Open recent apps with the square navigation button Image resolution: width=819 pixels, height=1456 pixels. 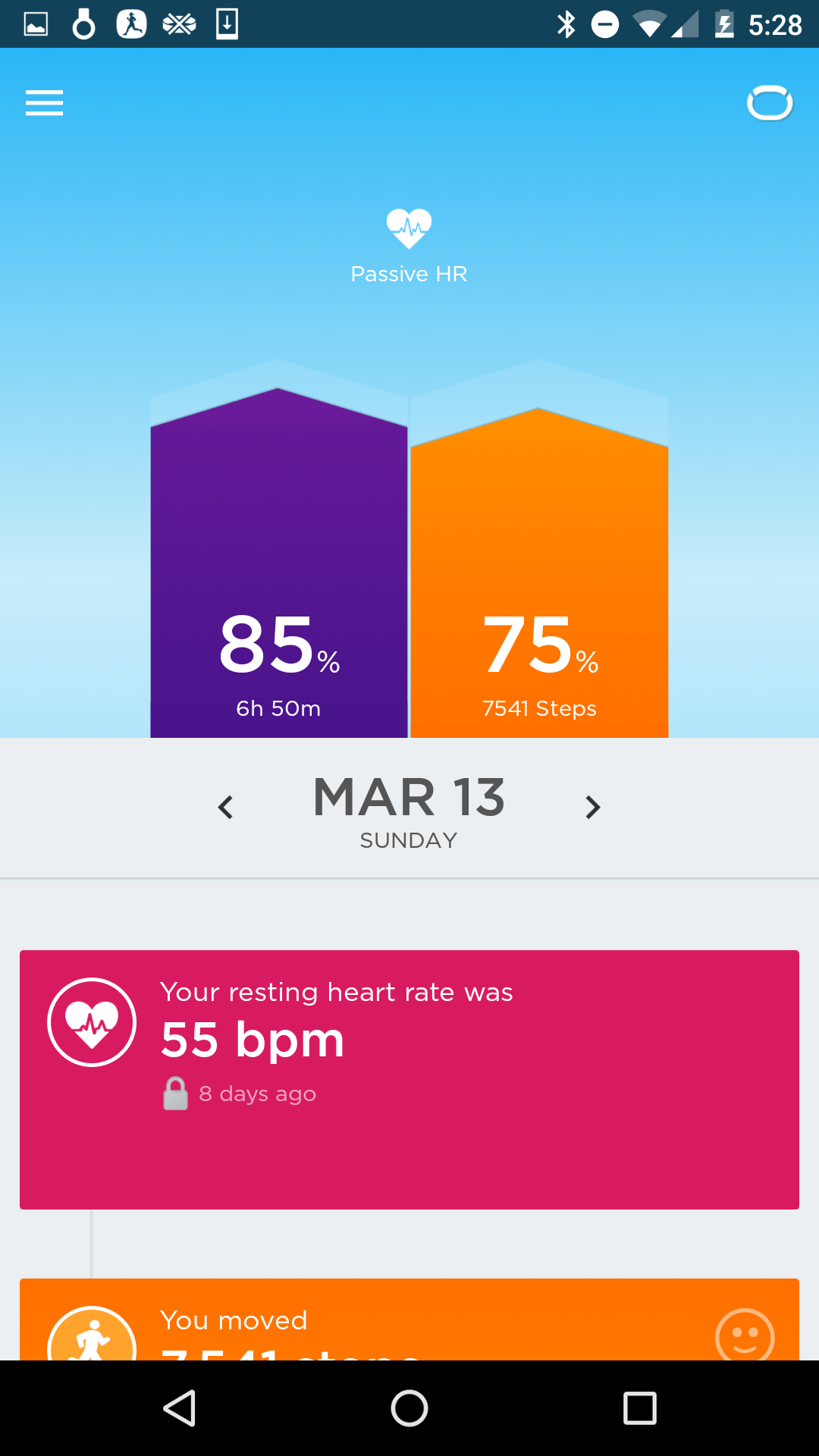coord(641,1409)
